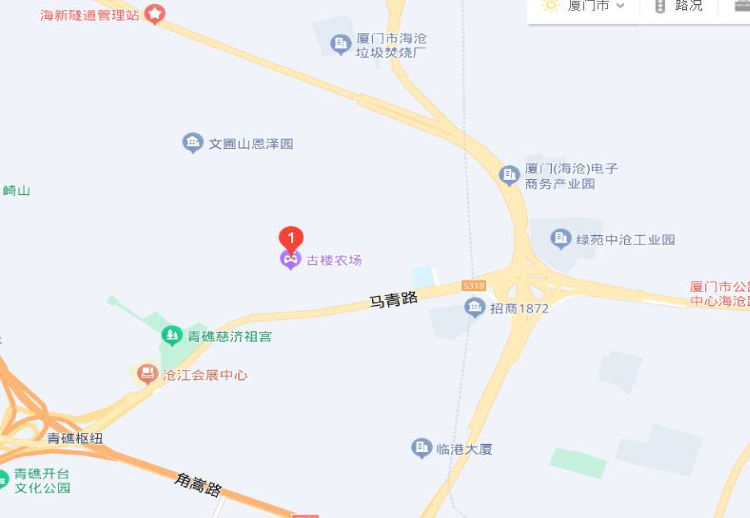Toggle the 路况 traffic layer
This screenshot has height=518, width=750.
680,6
